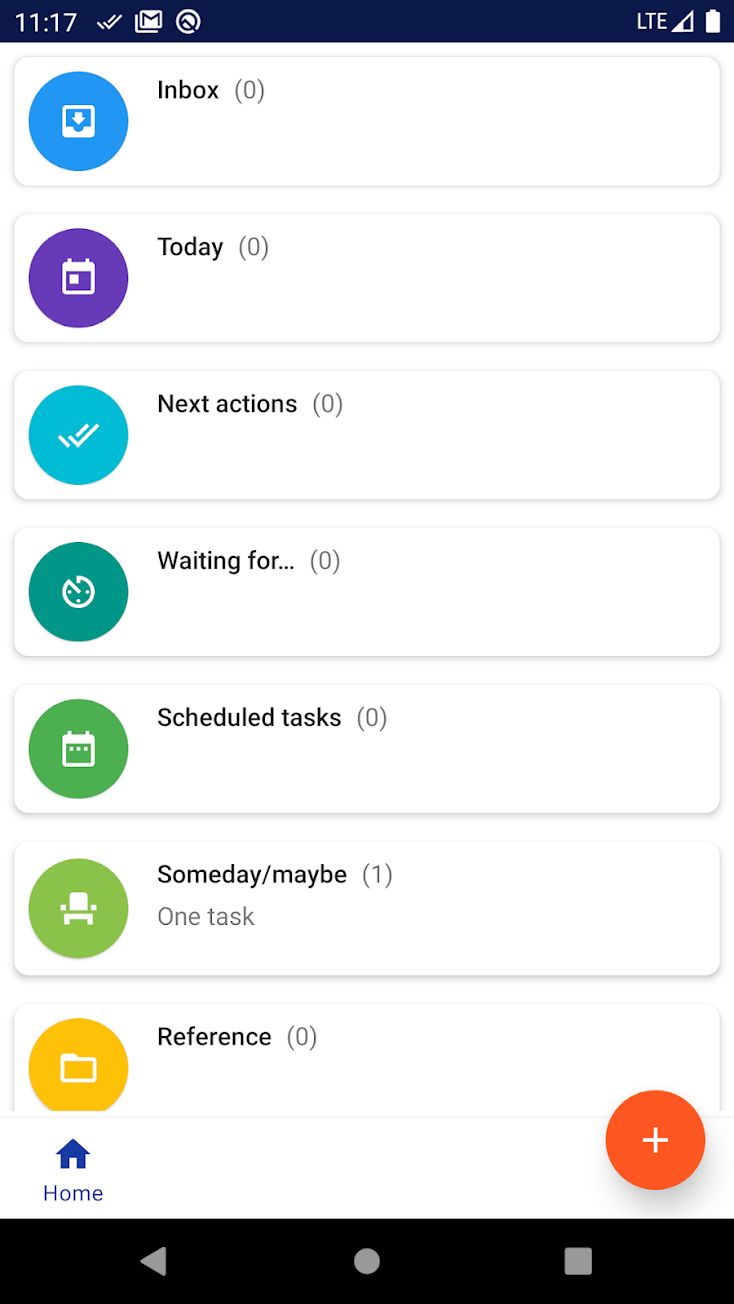This screenshot has width=734, height=1304.
Task: Select the purple Today calendar icon
Action: coord(78,277)
